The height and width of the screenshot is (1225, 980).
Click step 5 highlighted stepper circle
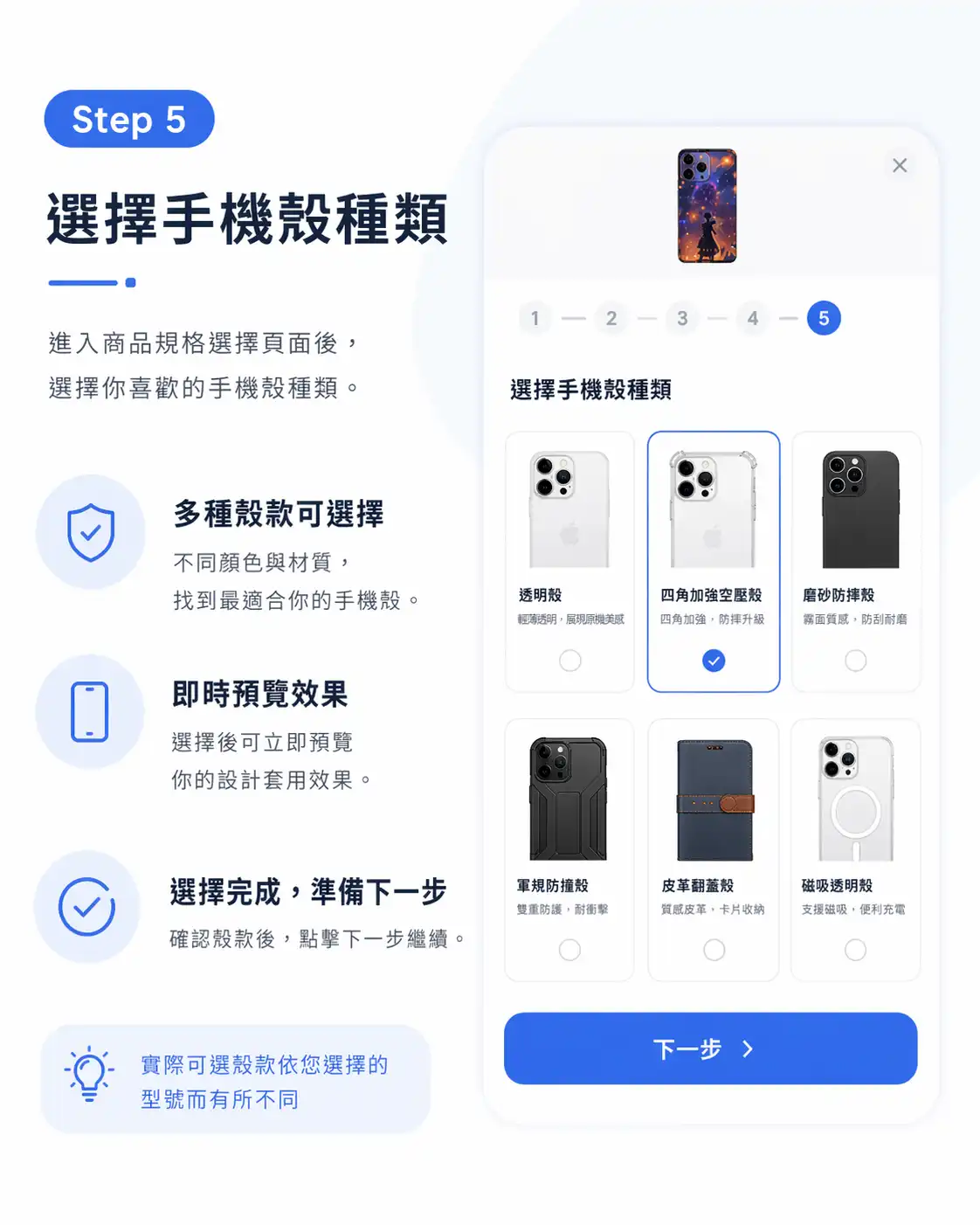[x=822, y=318]
